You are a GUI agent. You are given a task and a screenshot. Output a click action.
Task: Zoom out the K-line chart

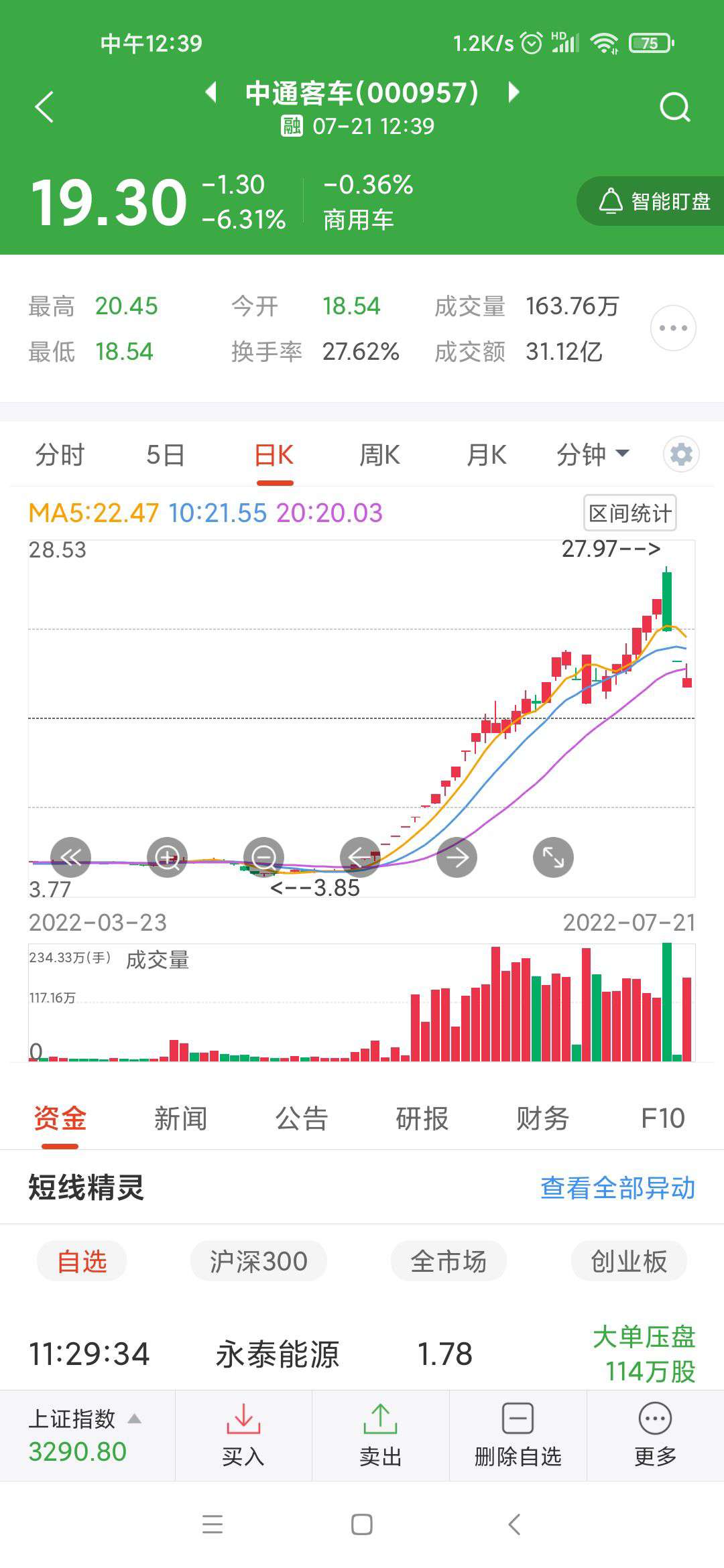263,857
